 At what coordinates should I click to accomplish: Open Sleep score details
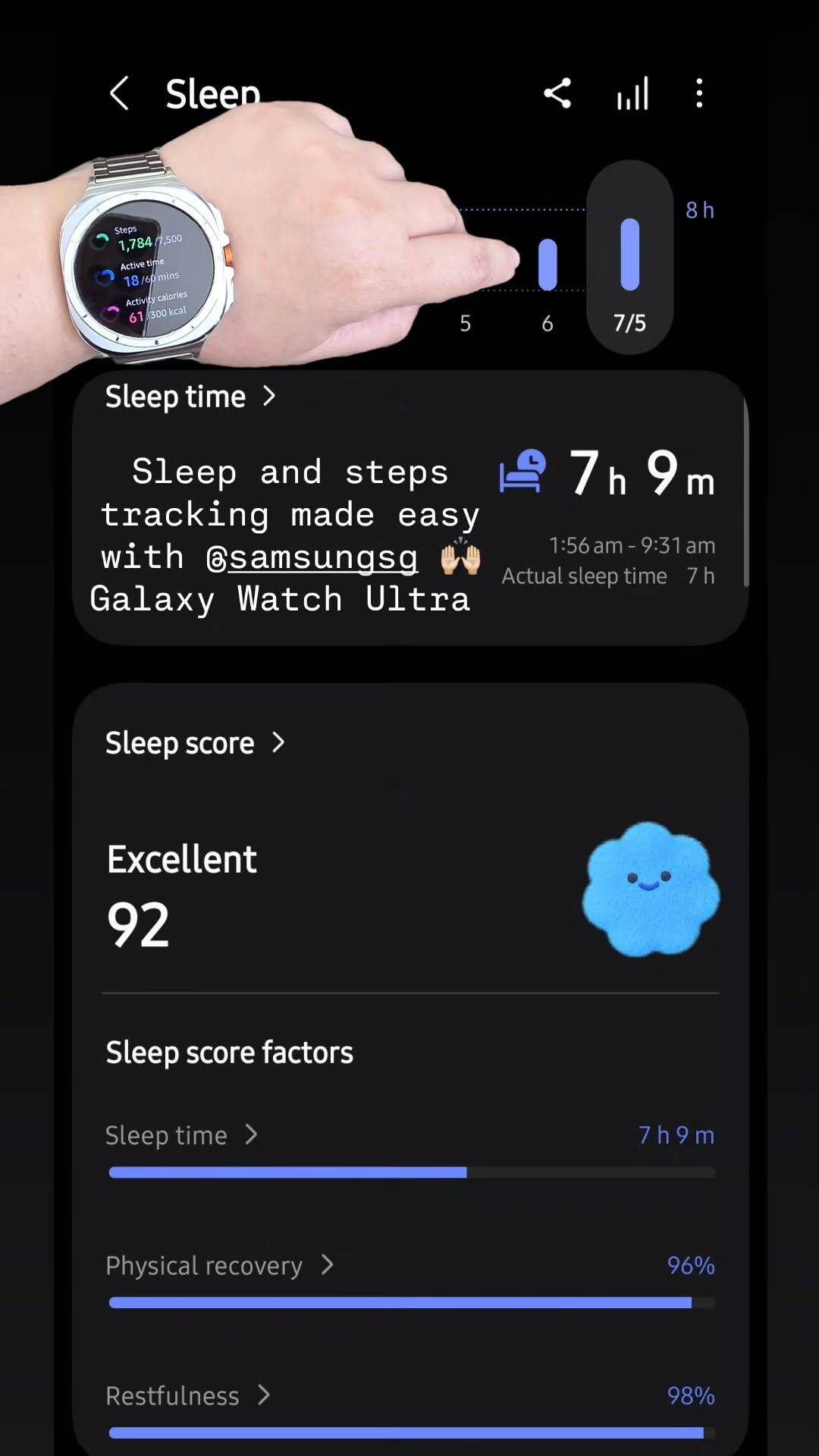[193, 742]
